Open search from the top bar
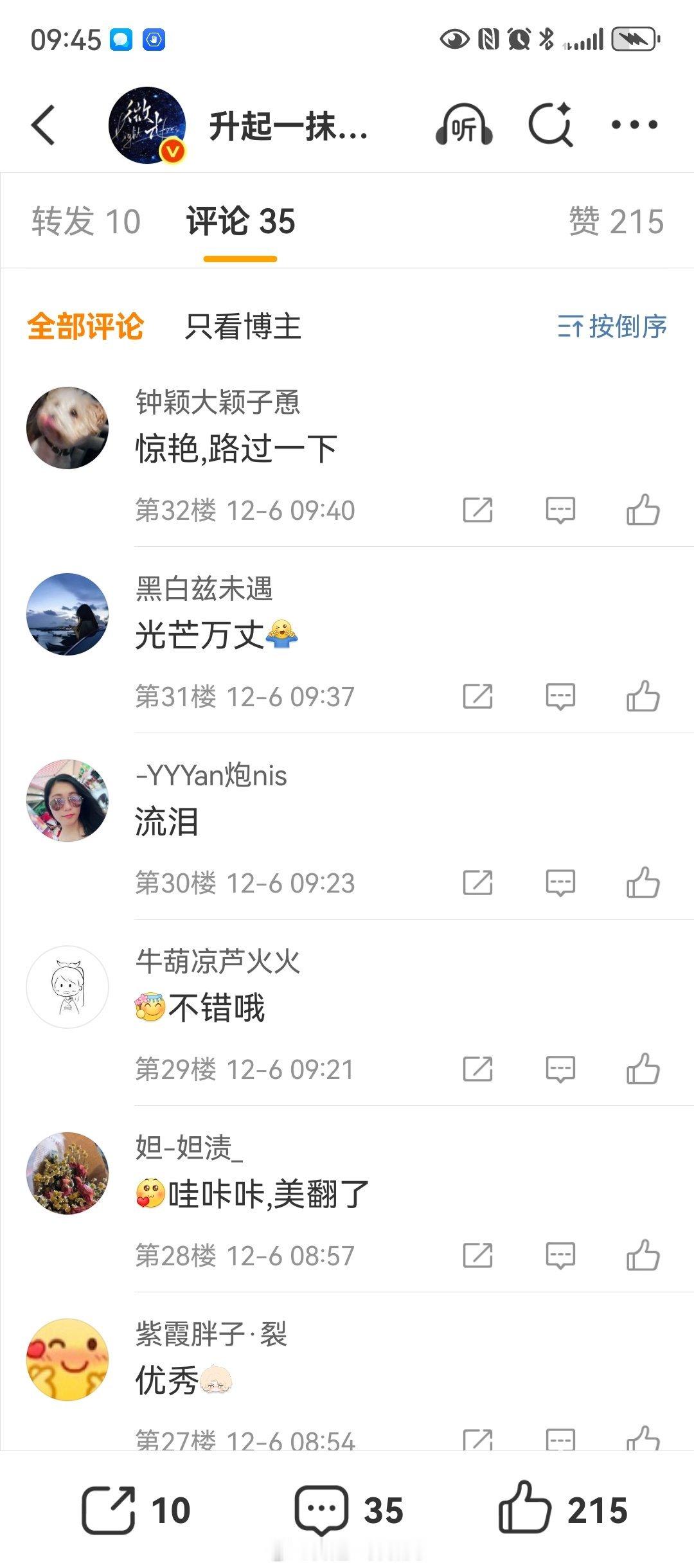This screenshot has height=1568, width=694. [x=551, y=125]
